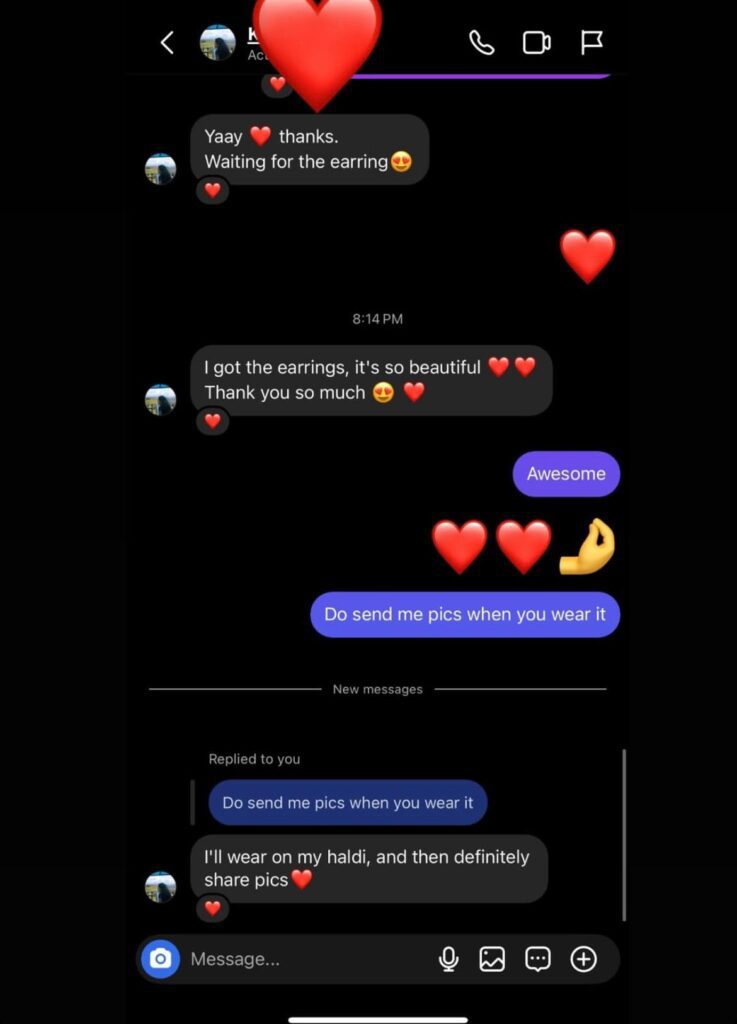Start a video call

pyautogui.click(x=537, y=43)
